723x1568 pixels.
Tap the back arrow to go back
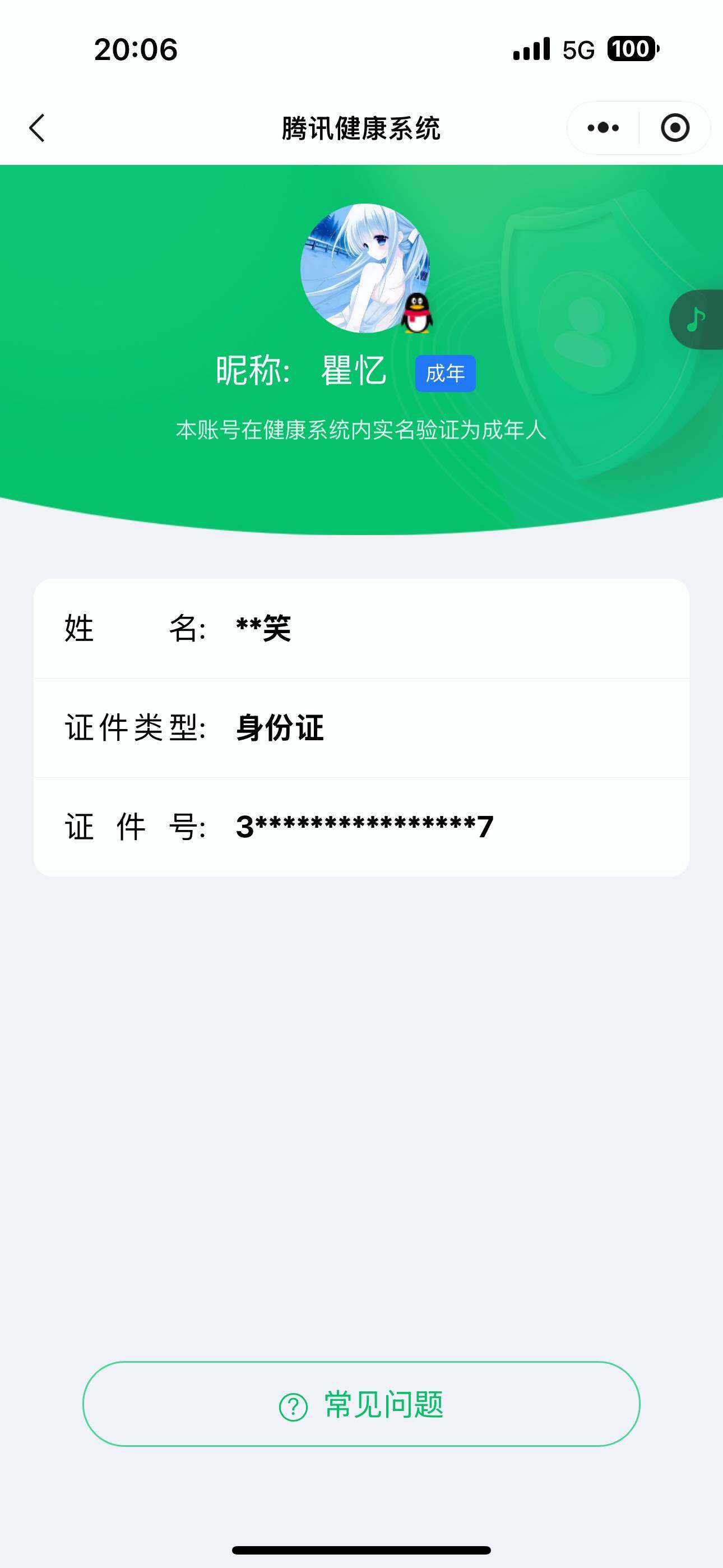point(38,128)
